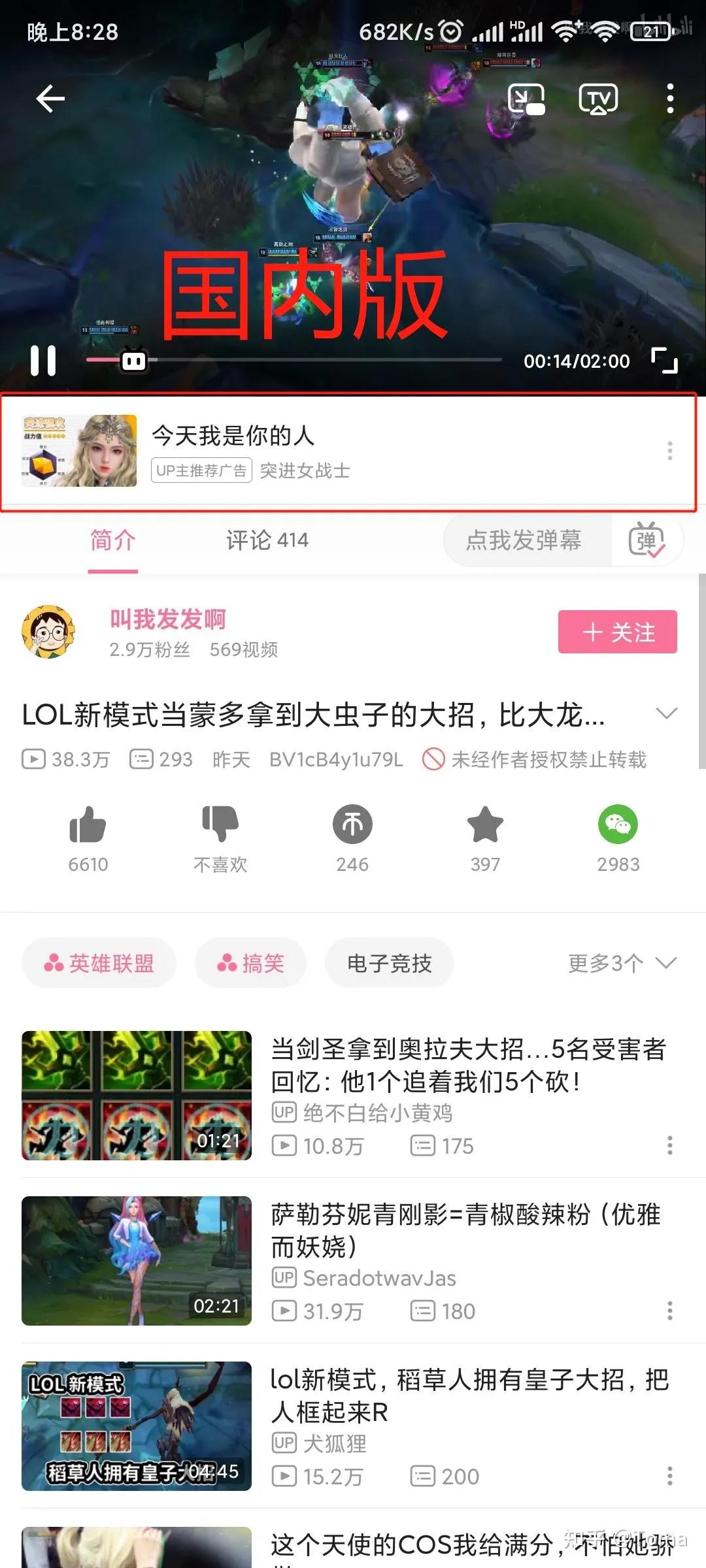Like this video
This screenshot has width=706, height=1568.
point(88,825)
